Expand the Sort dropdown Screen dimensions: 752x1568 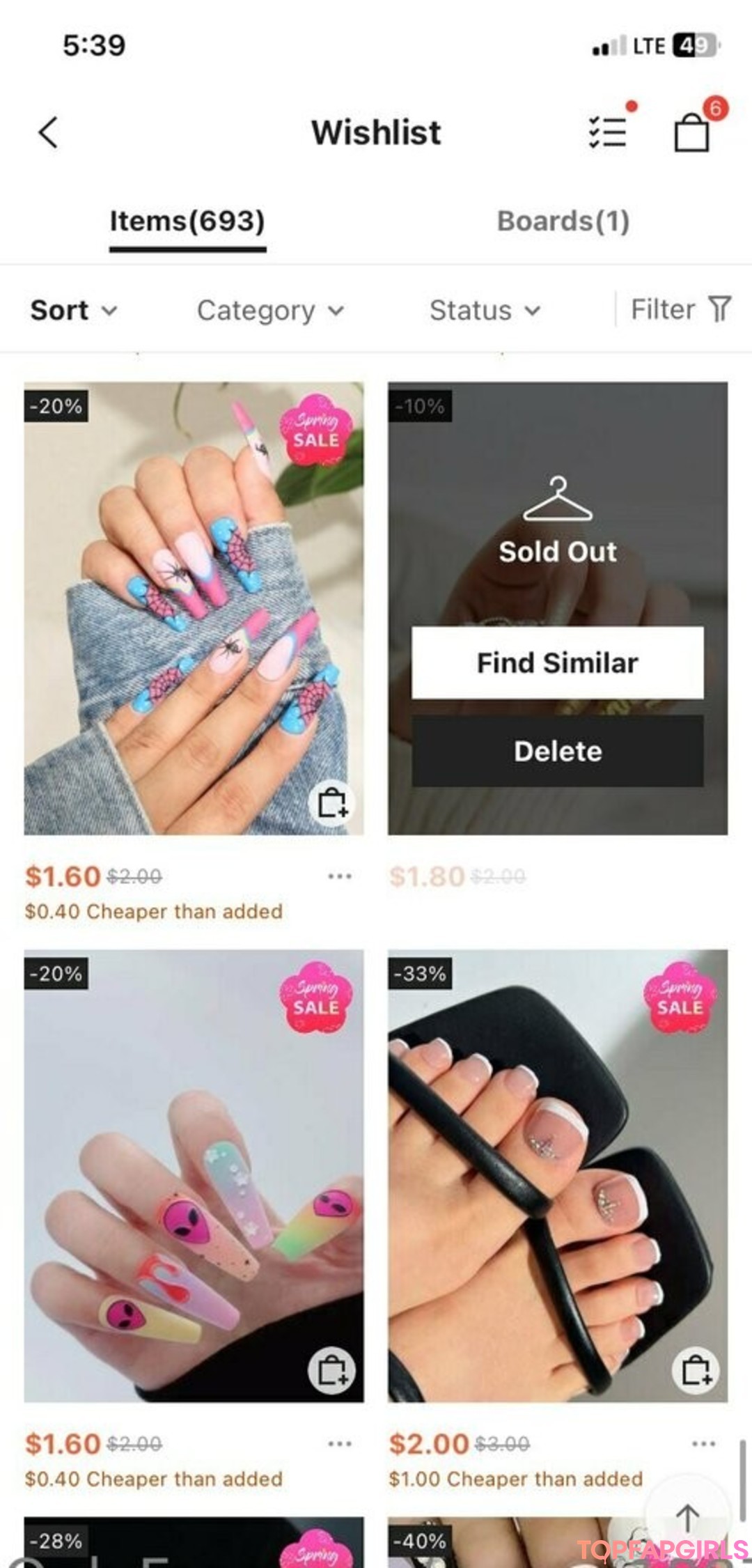pos(73,310)
